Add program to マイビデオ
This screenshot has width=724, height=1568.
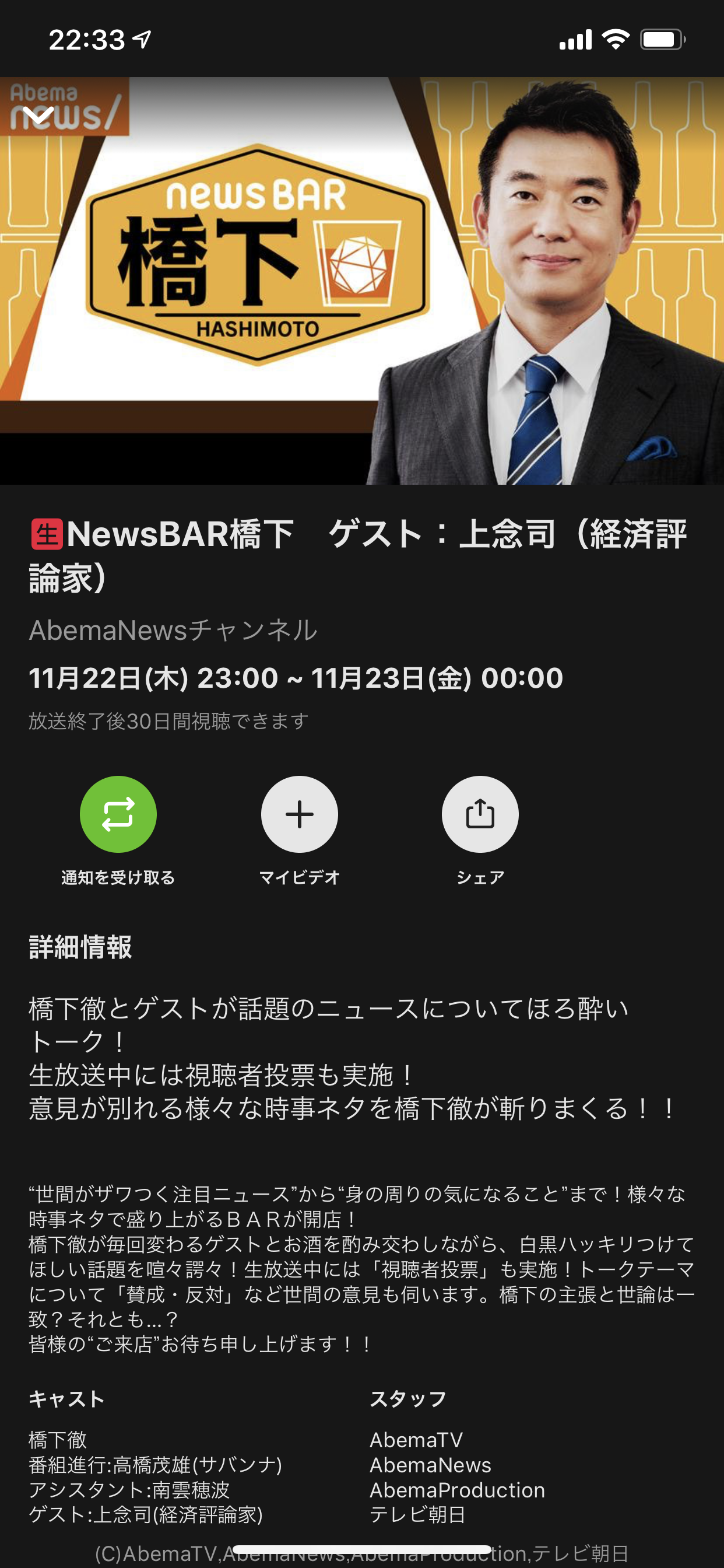coord(299,814)
